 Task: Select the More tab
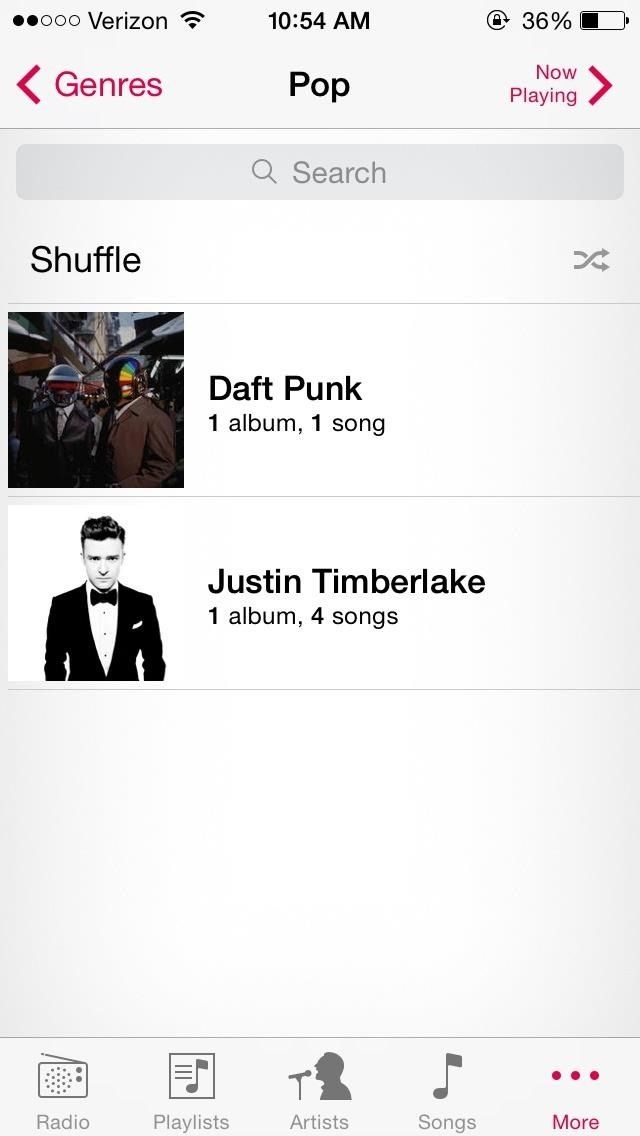click(575, 1090)
